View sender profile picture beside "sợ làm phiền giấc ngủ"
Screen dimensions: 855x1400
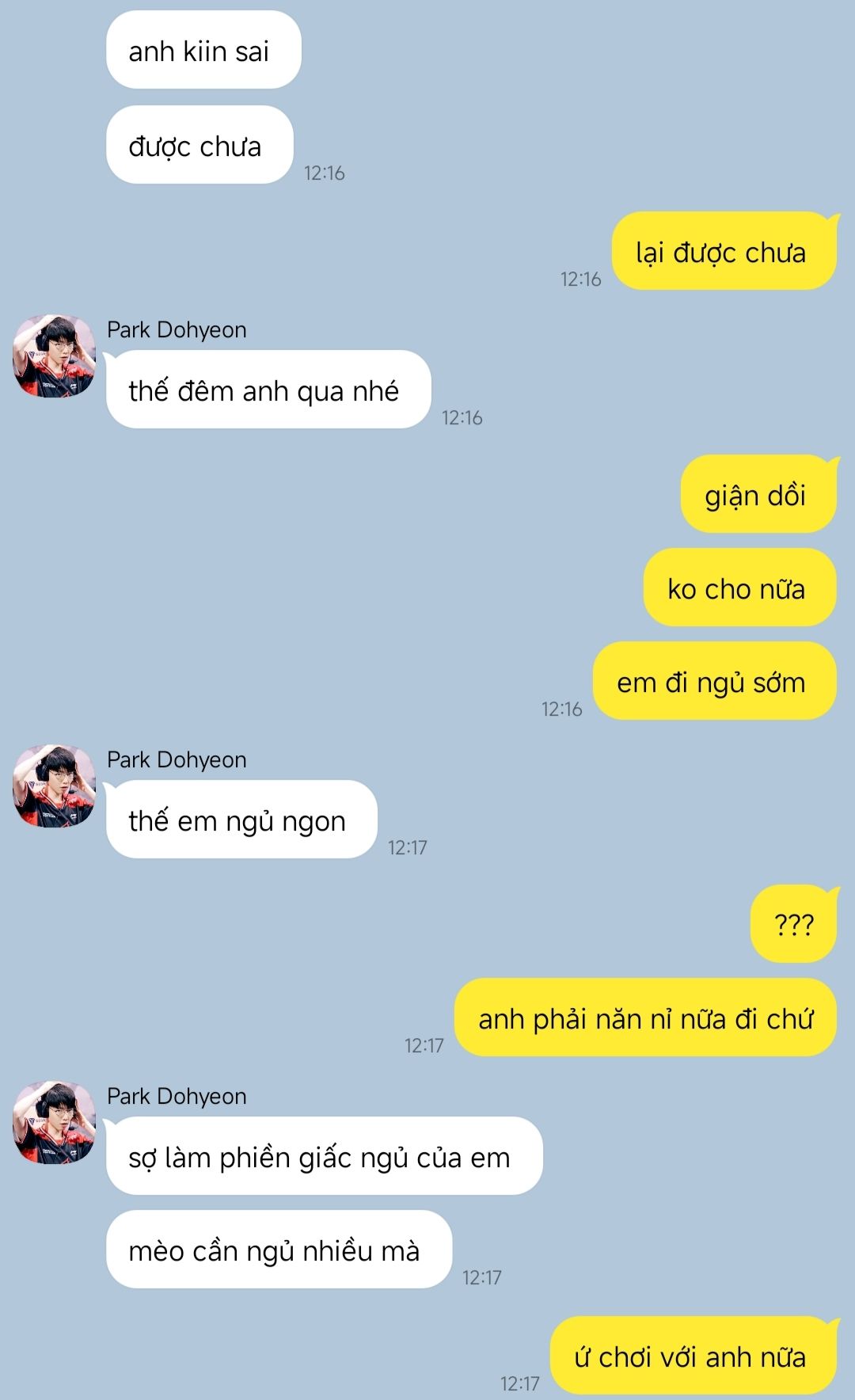54,1122
